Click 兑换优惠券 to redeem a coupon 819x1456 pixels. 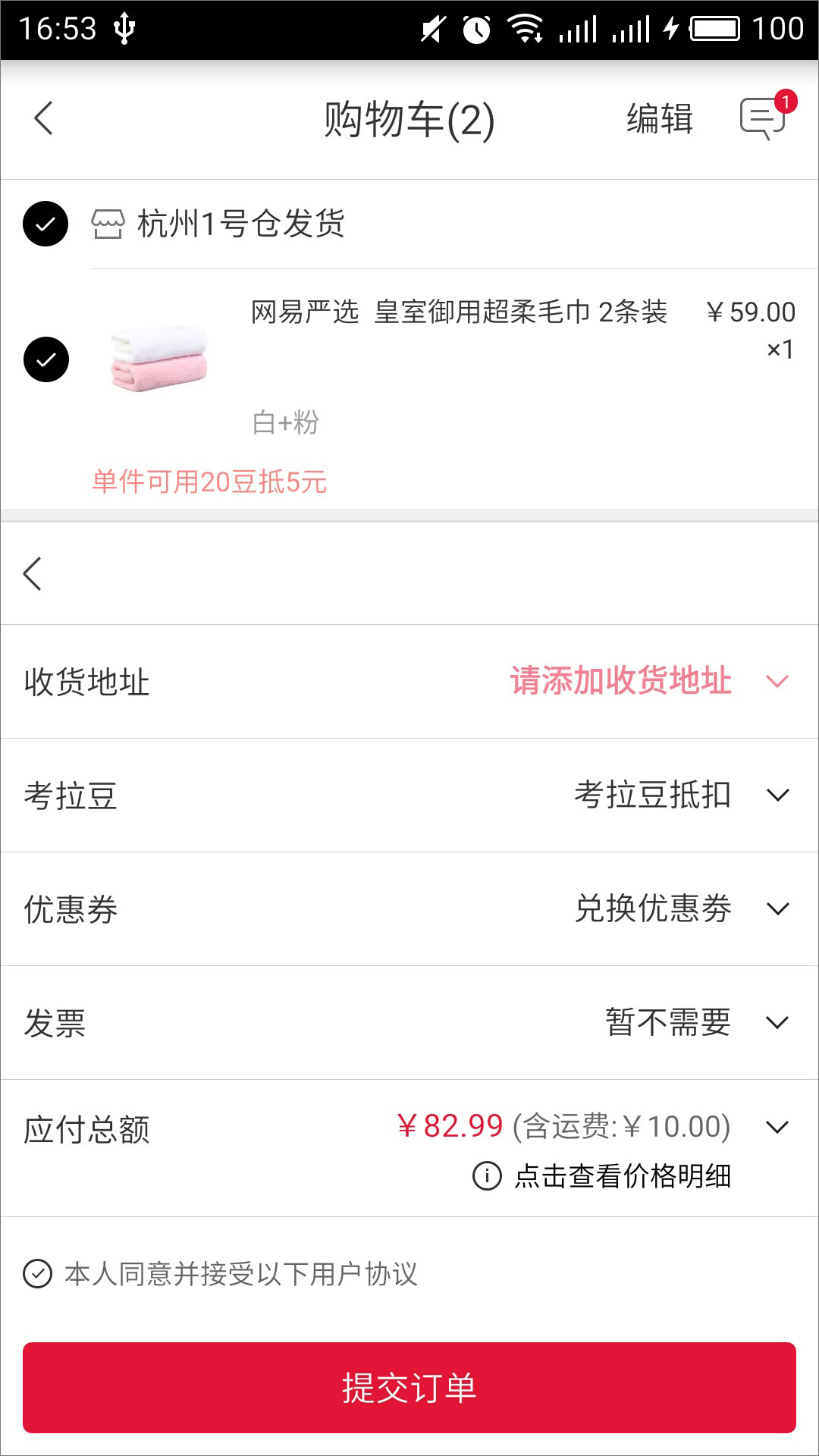(654, 910)
